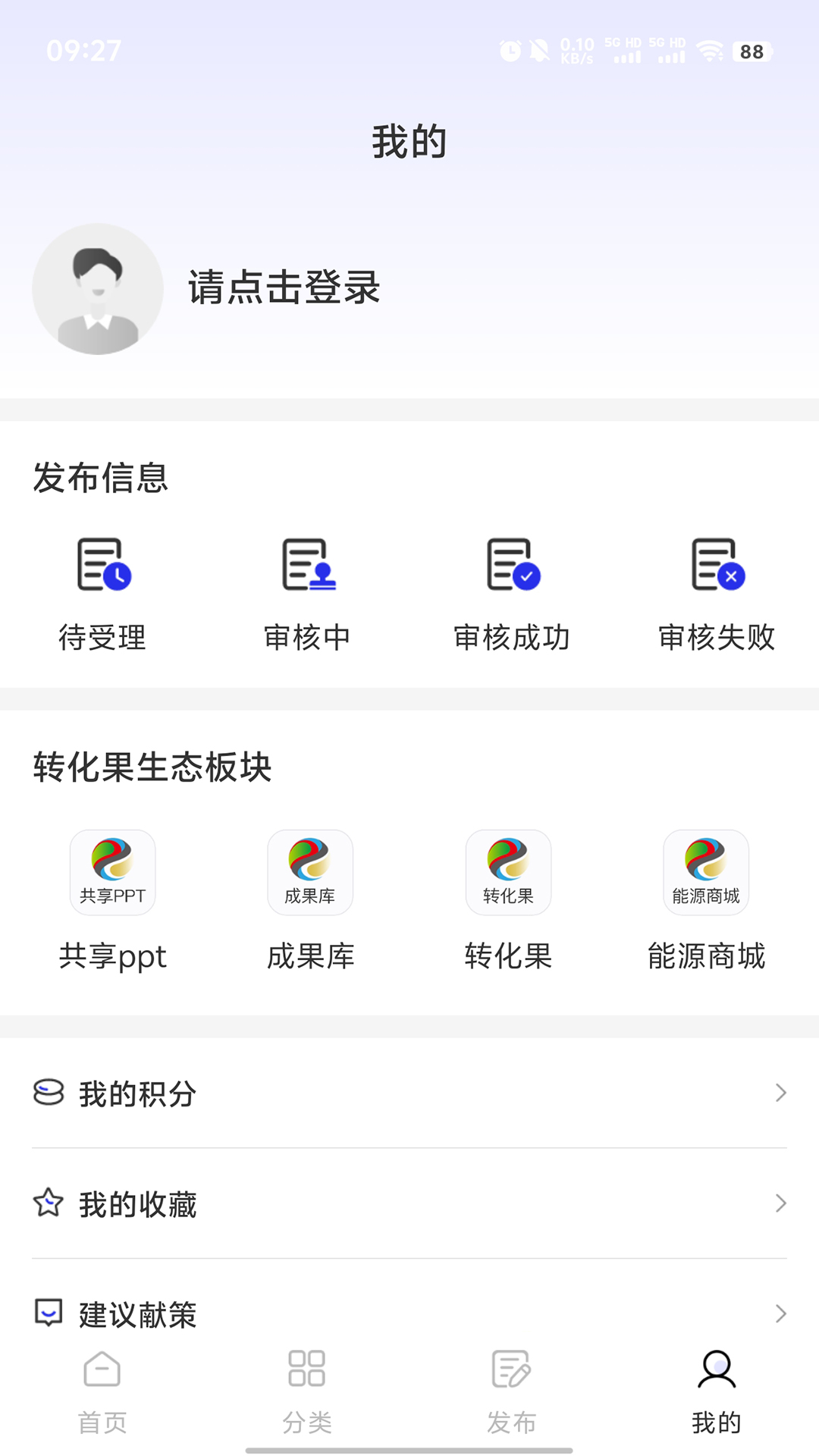This screenshot has width=819, height=1456.
Task: Open the 审核成功 approved icon
Action: coord(512,566)
